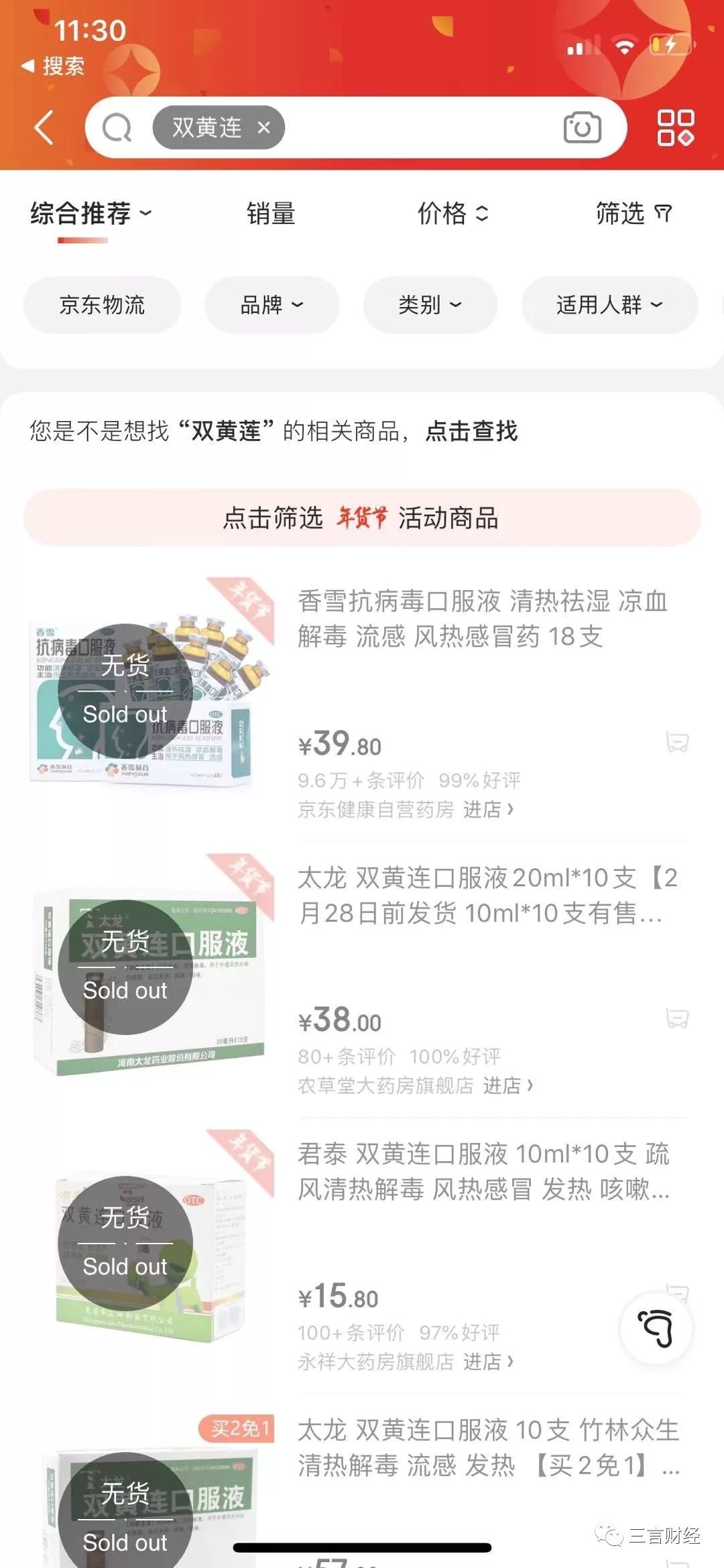The width and height of the screenshot is (724, 1568).
Task: Open the floating footprint history button
Action: tap(656, 1328)
